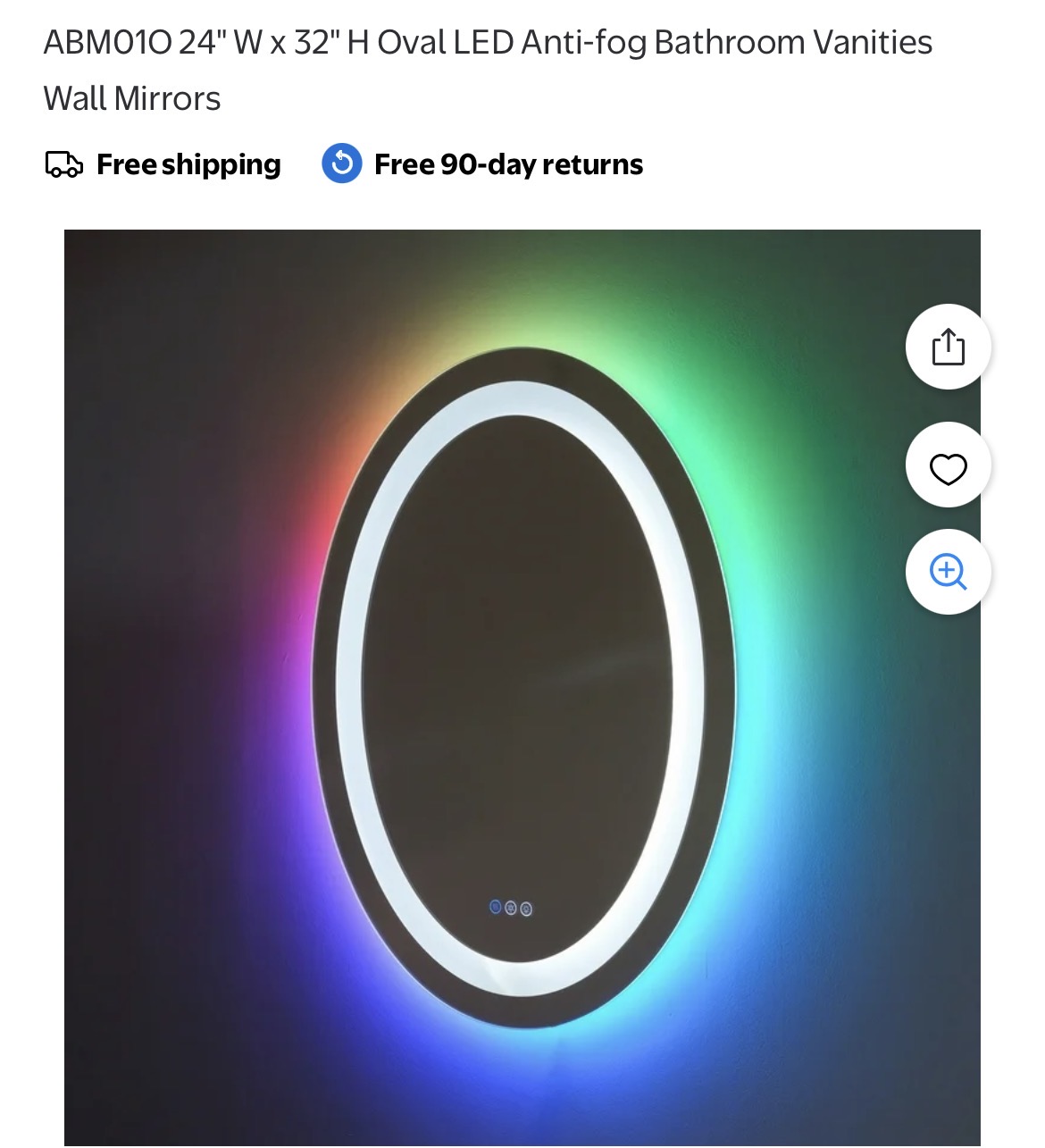Viewport: 1045px width, 1148px height.
Task: Zoom into the product image
Action: [948, 572]
